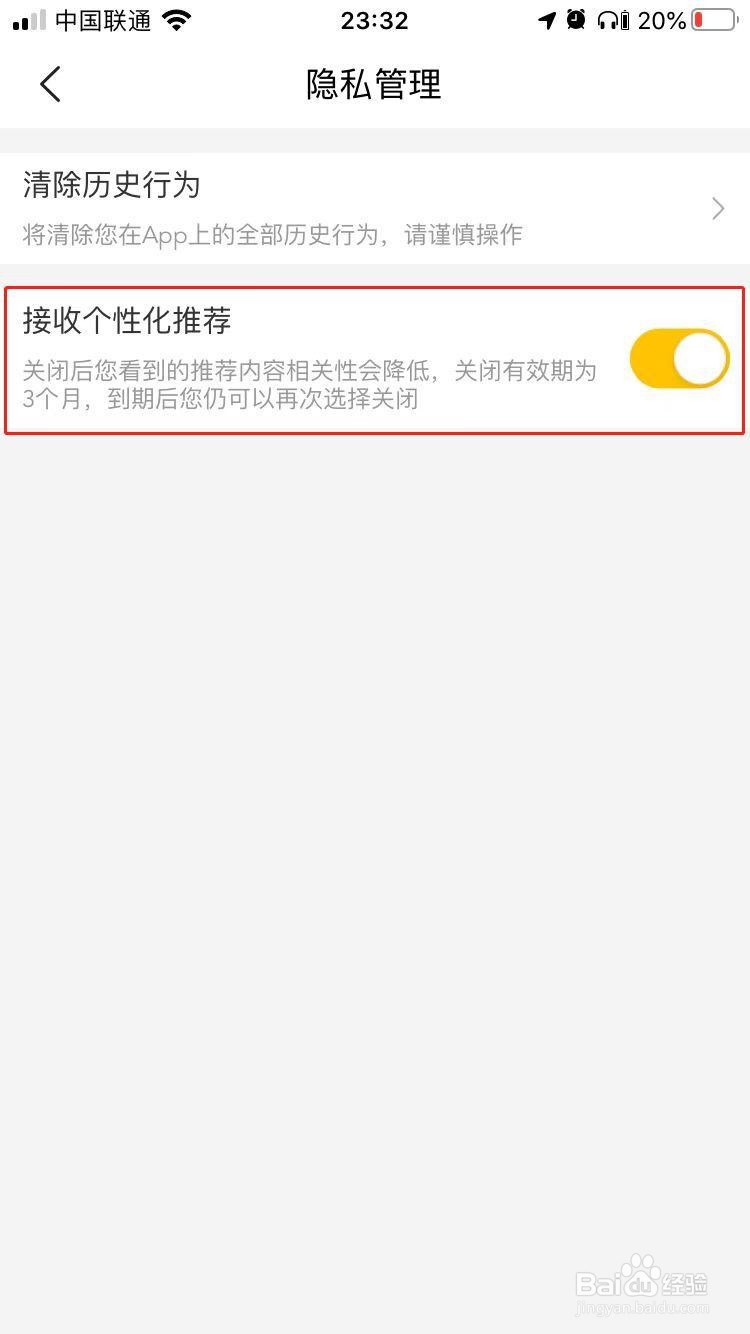
Task: Disable 接收个性化推荐 personalized recommendations
Action: 680,357
